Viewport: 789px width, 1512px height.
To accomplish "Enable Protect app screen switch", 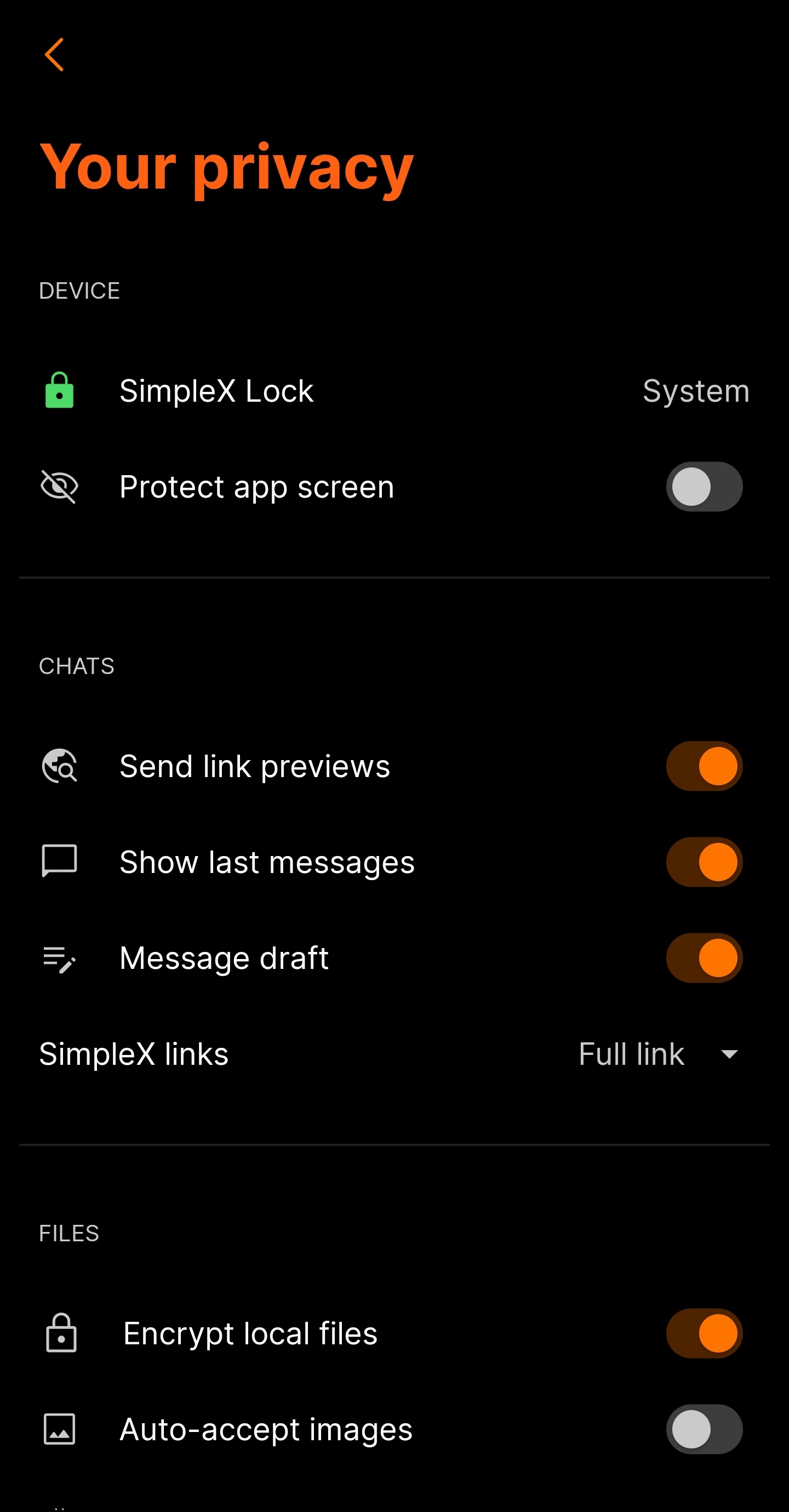I will click(x=704, y=487).
